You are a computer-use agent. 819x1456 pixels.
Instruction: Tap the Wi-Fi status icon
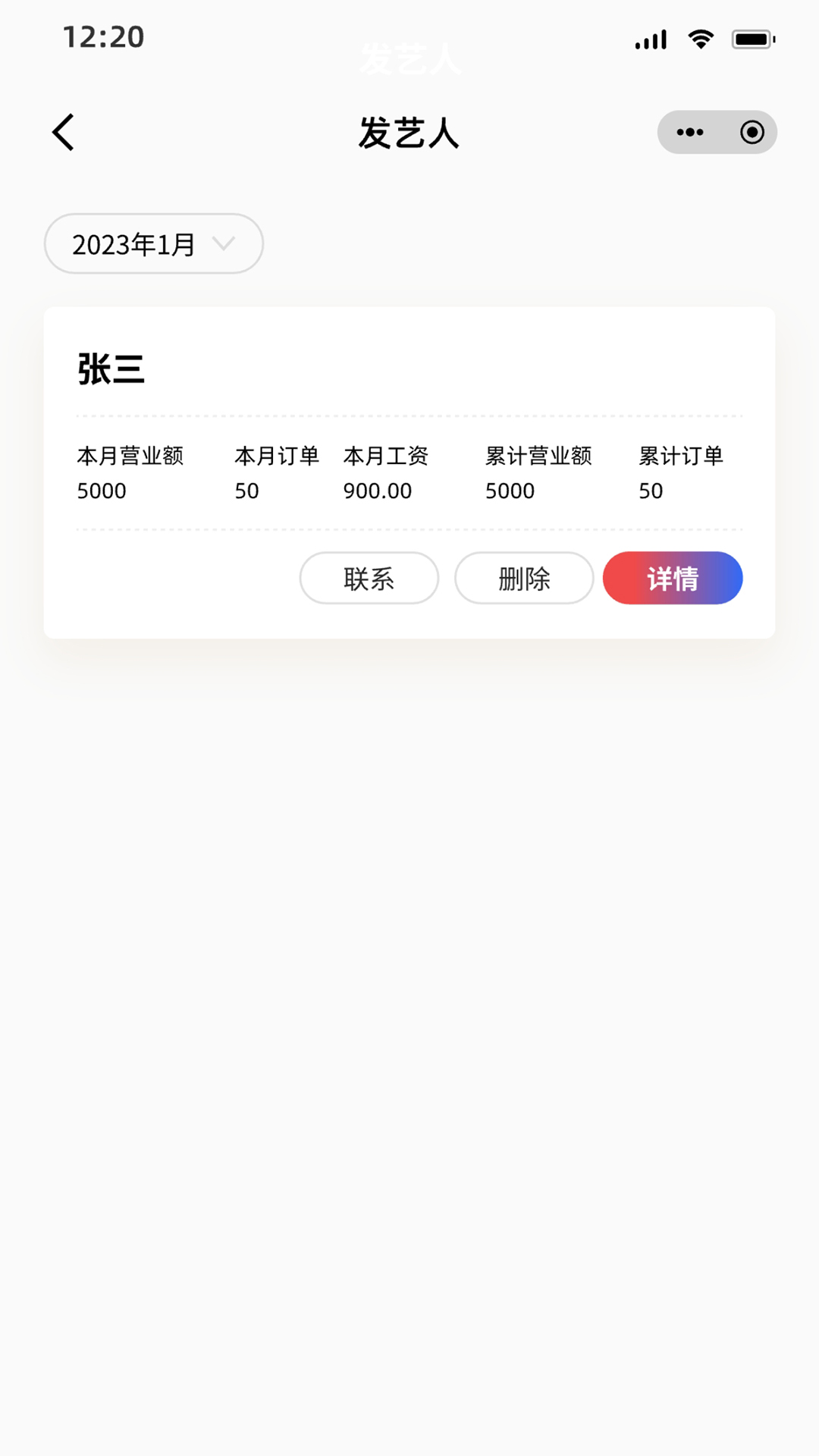[x=700, y=39]
